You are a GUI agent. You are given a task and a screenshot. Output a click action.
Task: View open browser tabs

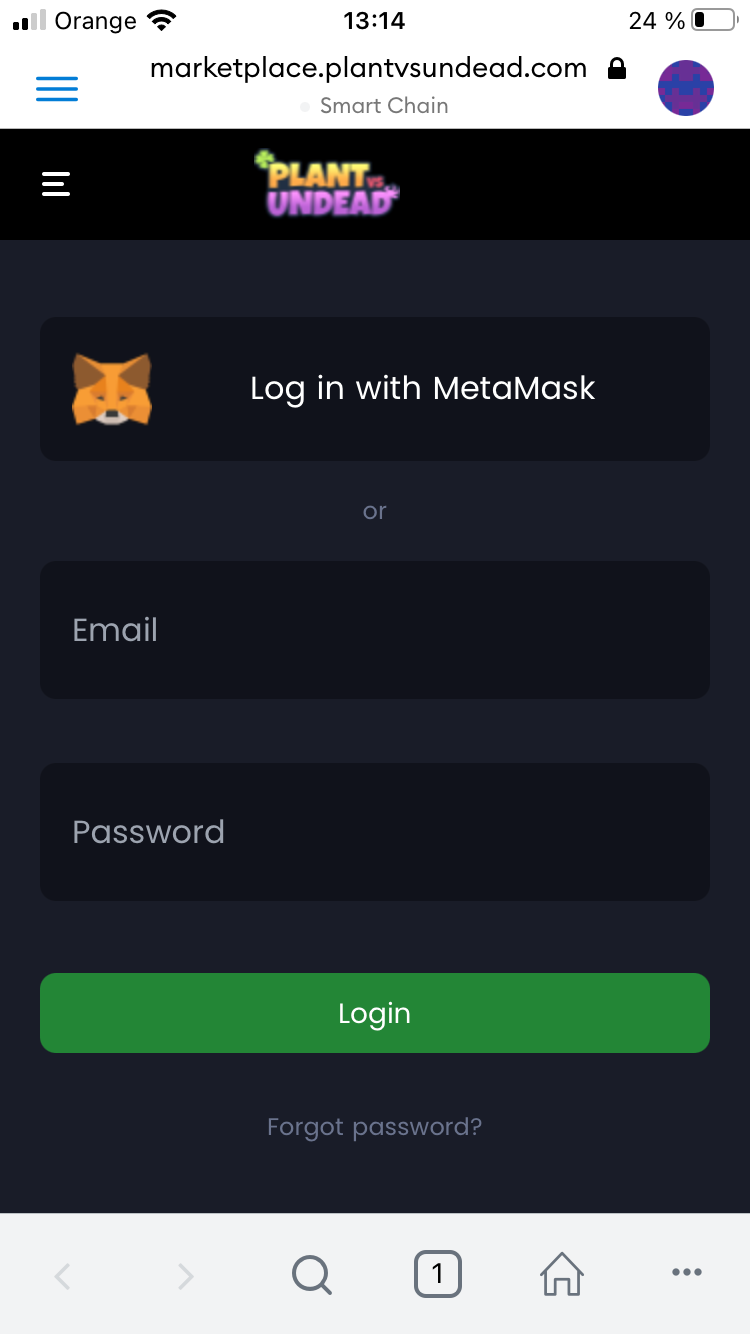click(x=437, y=1275)
